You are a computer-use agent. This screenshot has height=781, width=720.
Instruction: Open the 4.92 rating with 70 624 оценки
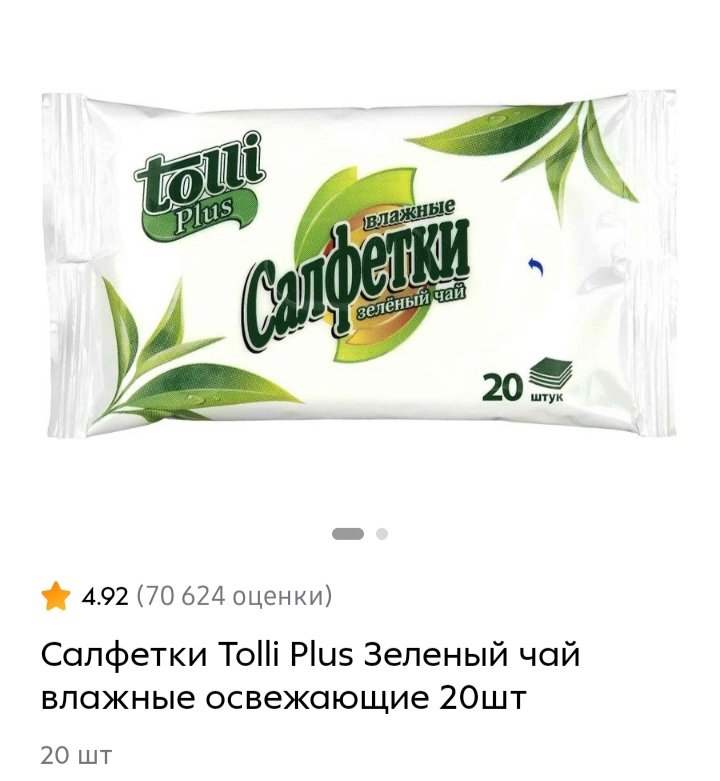pos(187,597)
